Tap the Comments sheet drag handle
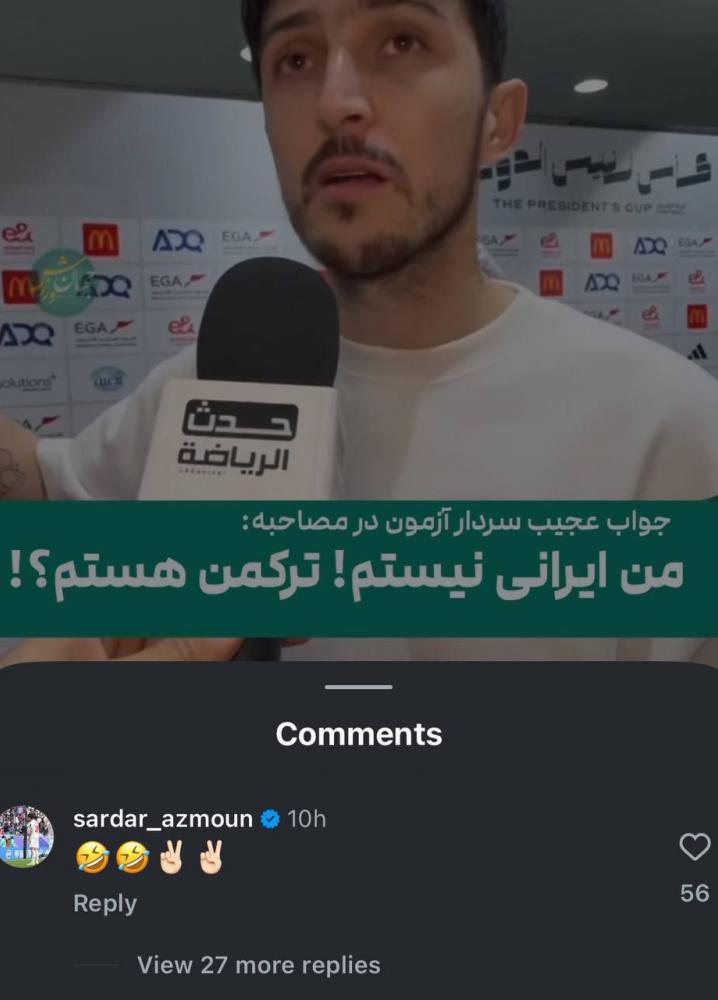 coord(359,687)
